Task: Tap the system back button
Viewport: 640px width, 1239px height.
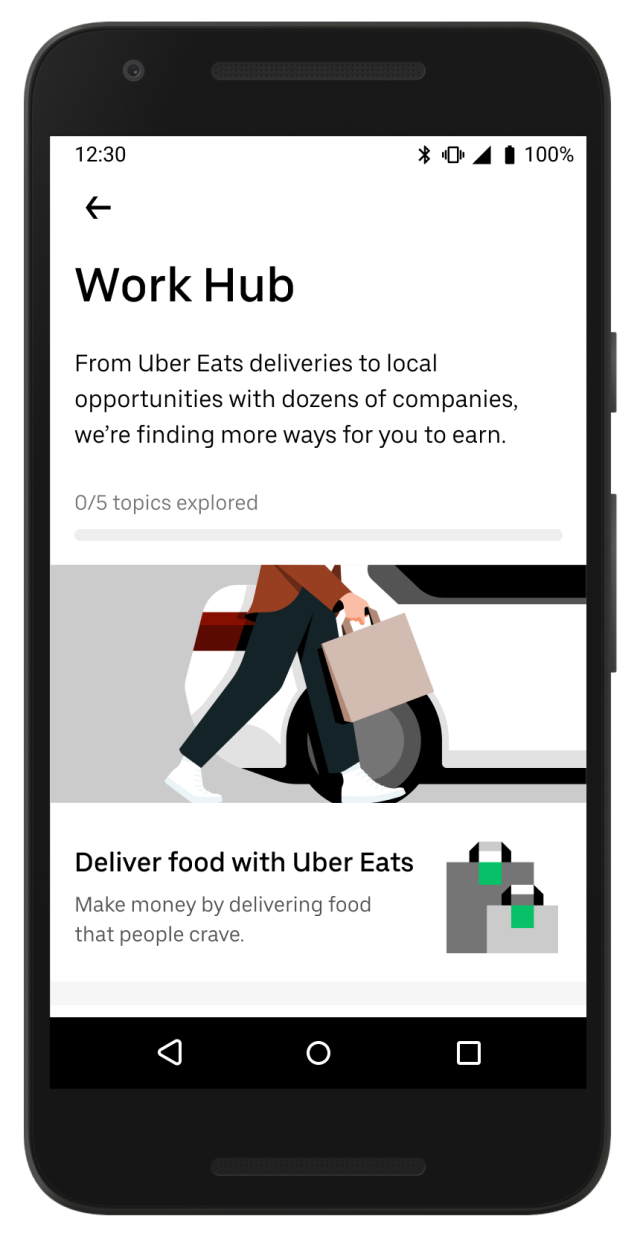Action: click(170, 1052)
